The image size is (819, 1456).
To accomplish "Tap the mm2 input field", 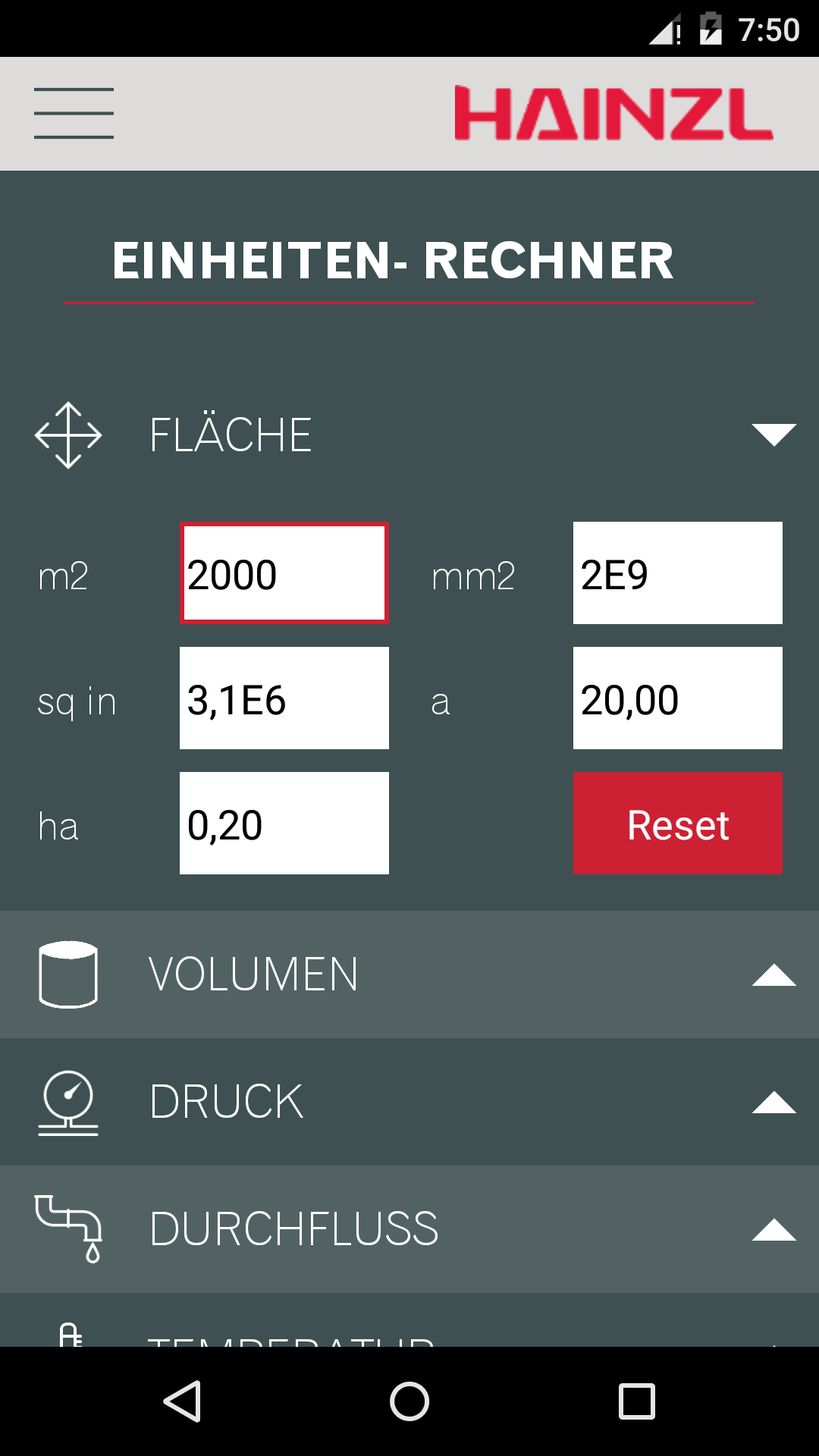I will coord(677,573).
